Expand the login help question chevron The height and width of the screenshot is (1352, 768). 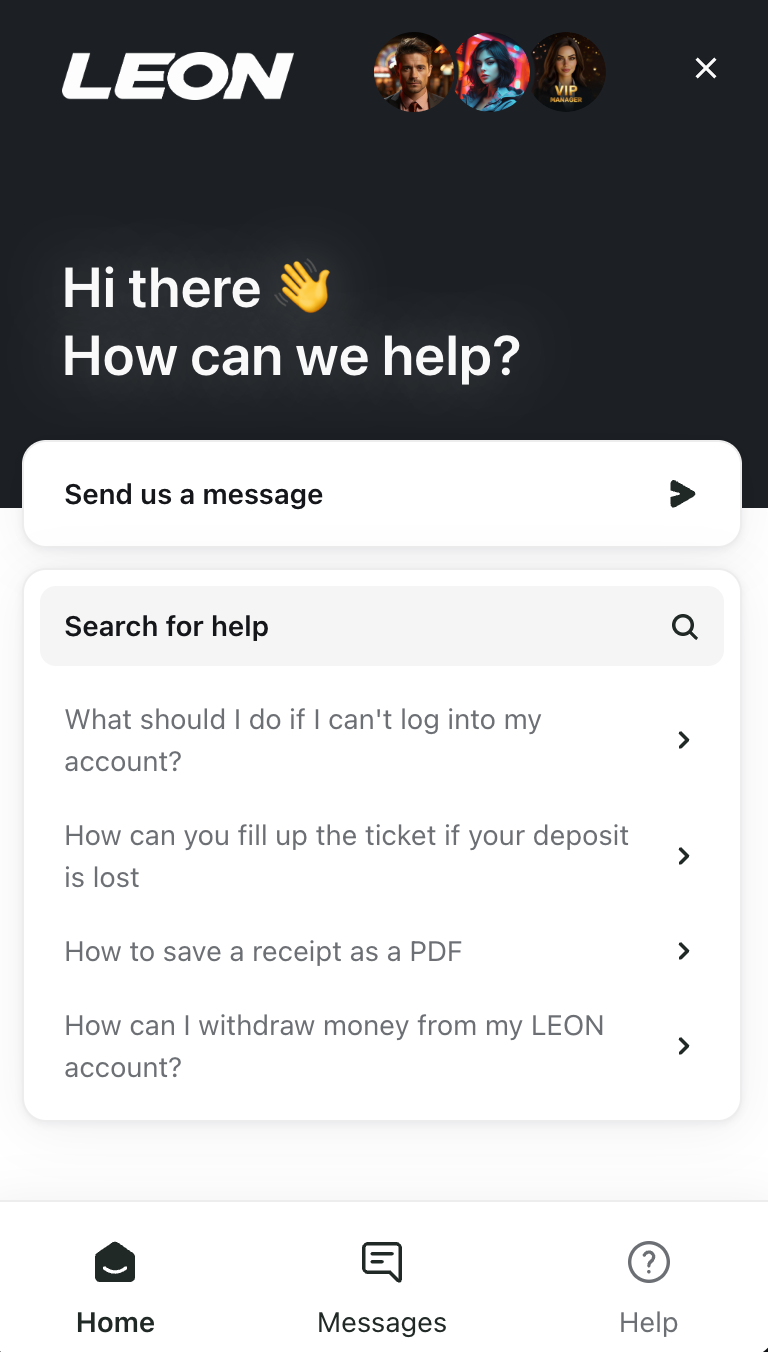click(x=683, y=740)
